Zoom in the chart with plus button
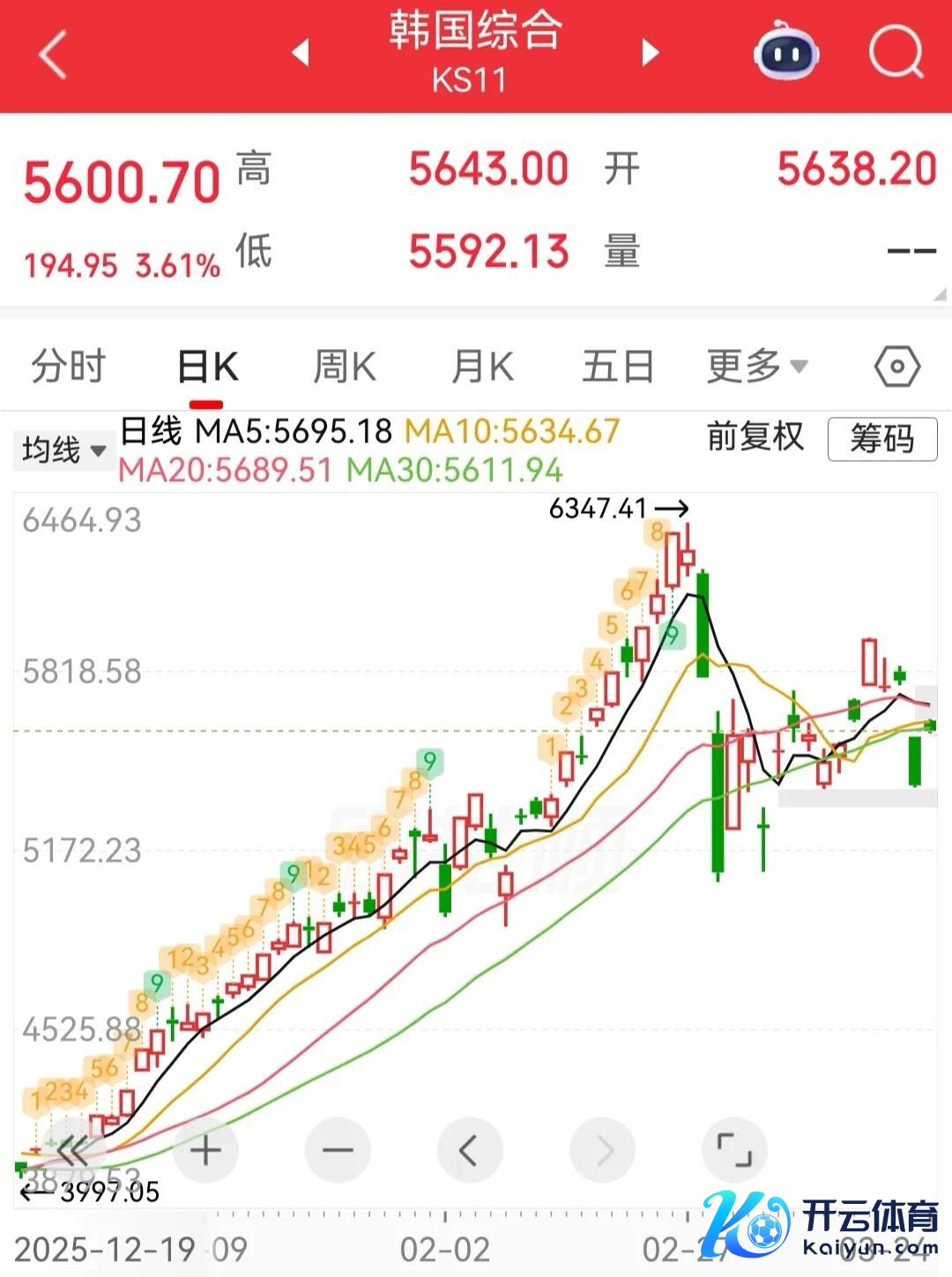The image size is (952, 1277). pyautogui.click(x=205, y=1150)
